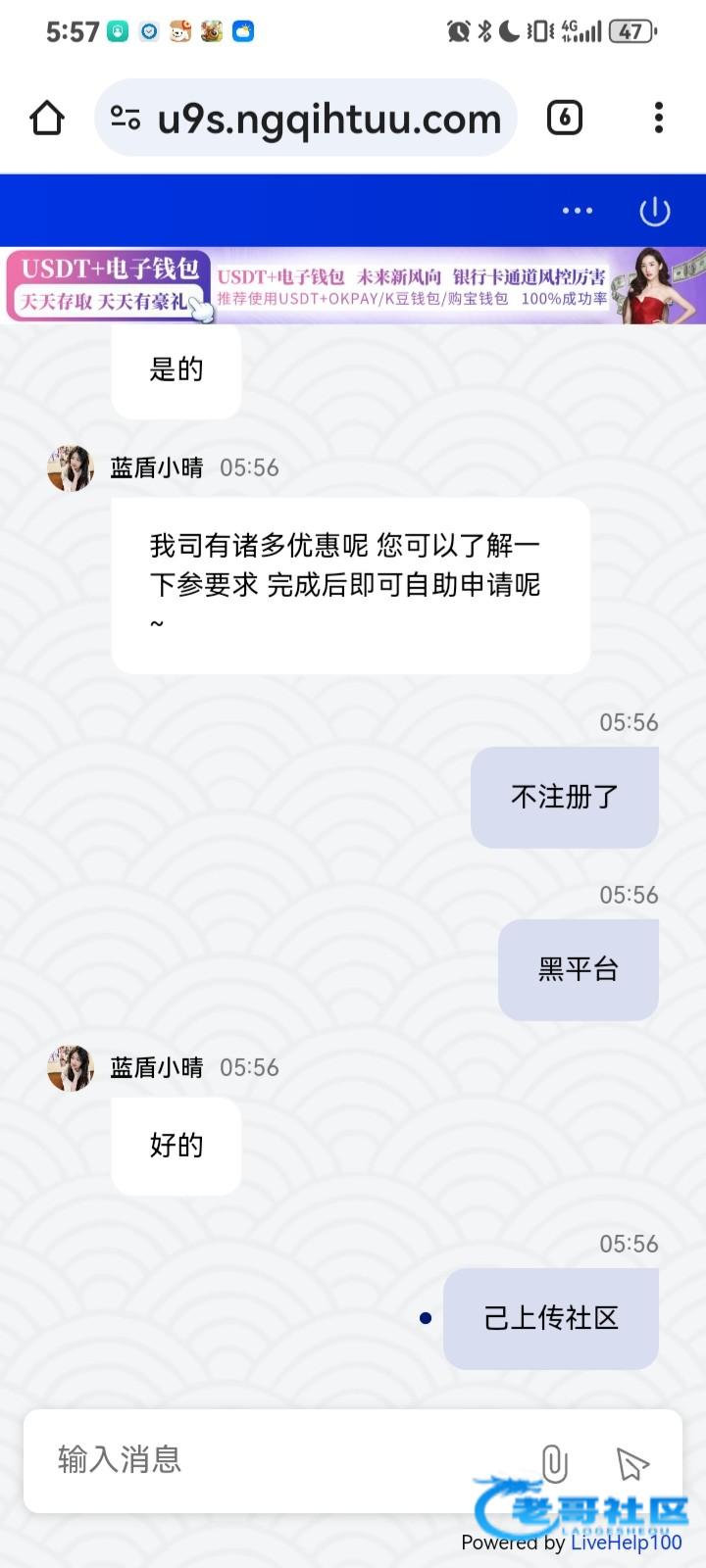End the chat with the power icon
Image resolution: width=706 pixels, height=1568 pixels.
654,211
